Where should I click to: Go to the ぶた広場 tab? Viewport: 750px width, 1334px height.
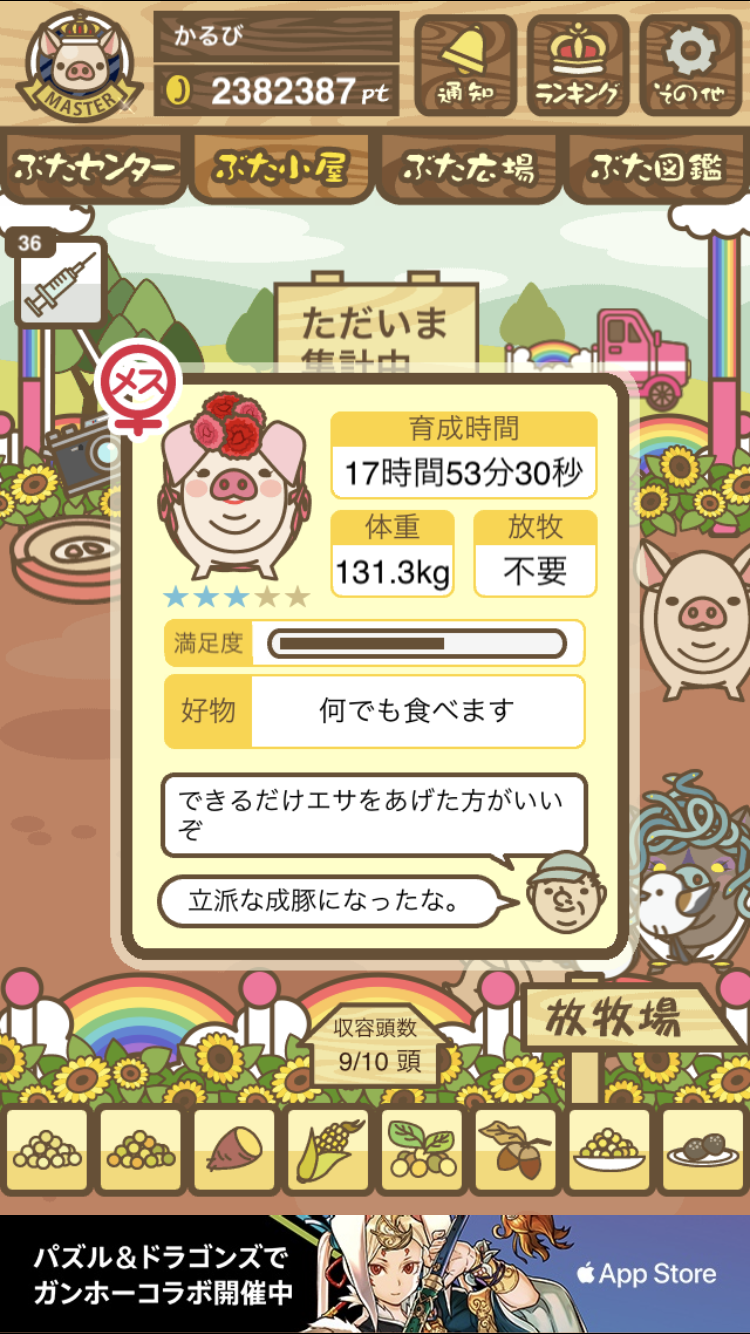[x=468, y=168]
